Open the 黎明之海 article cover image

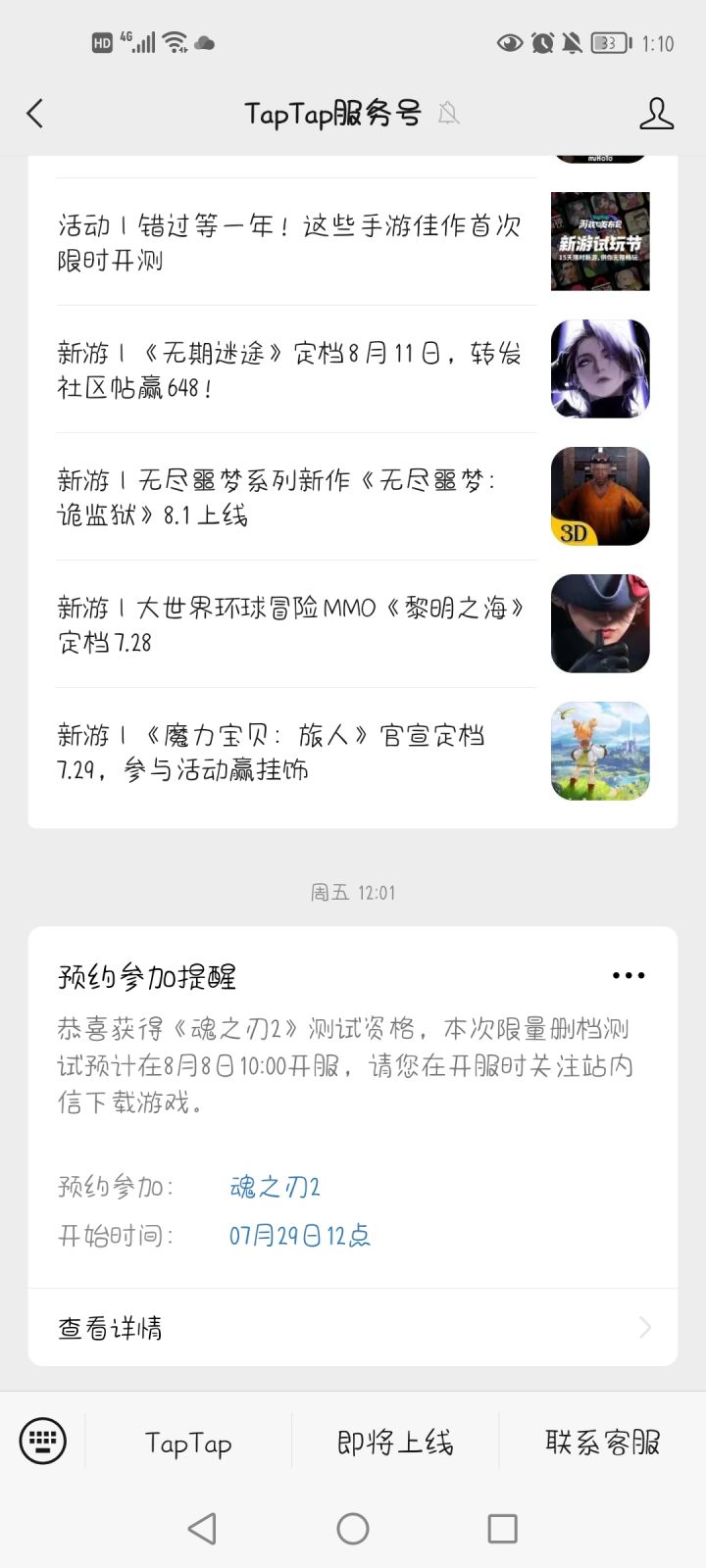pyautogui.click(x=600, y=624)
